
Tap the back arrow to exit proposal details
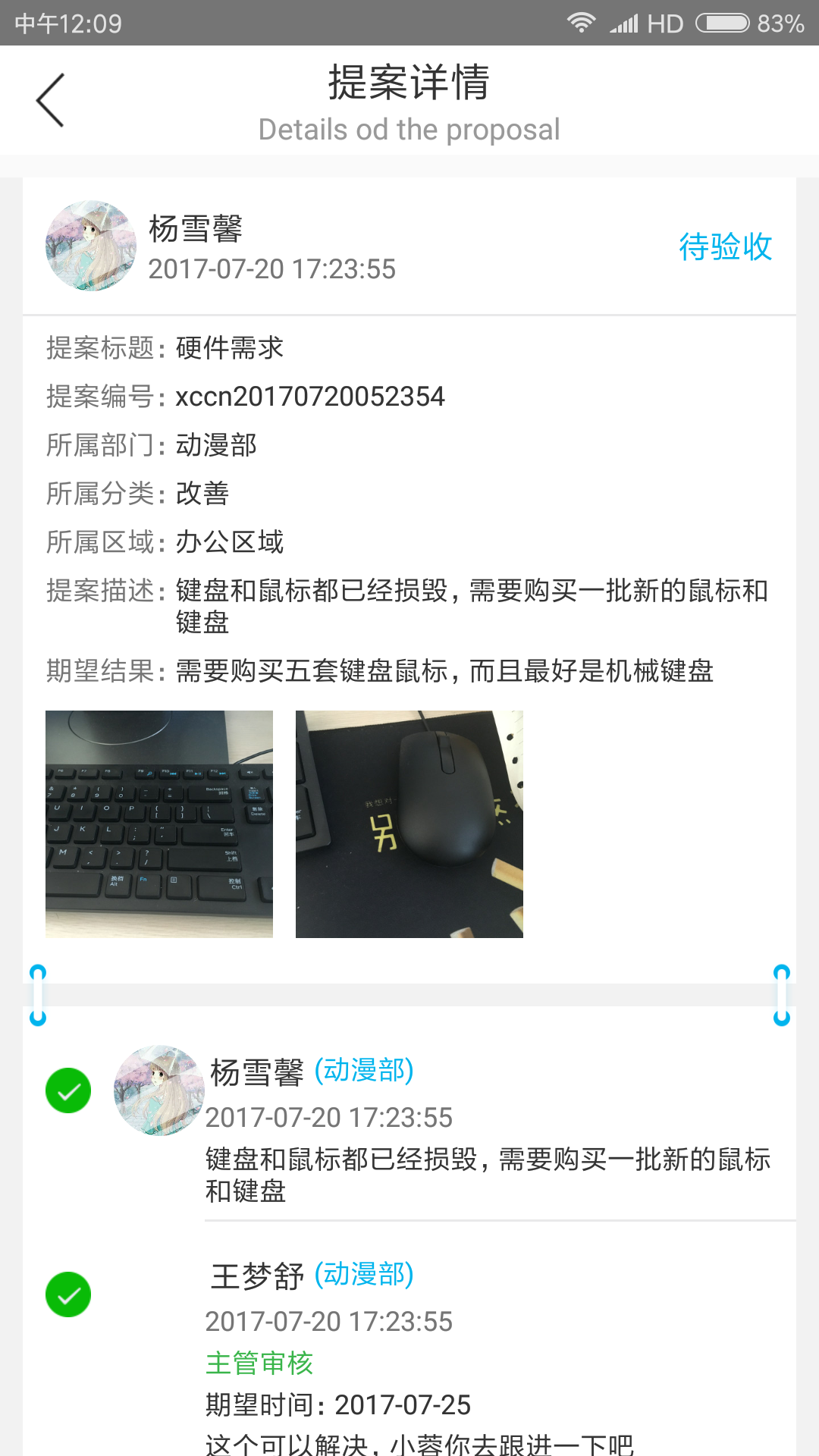click(x=50, y=99)
